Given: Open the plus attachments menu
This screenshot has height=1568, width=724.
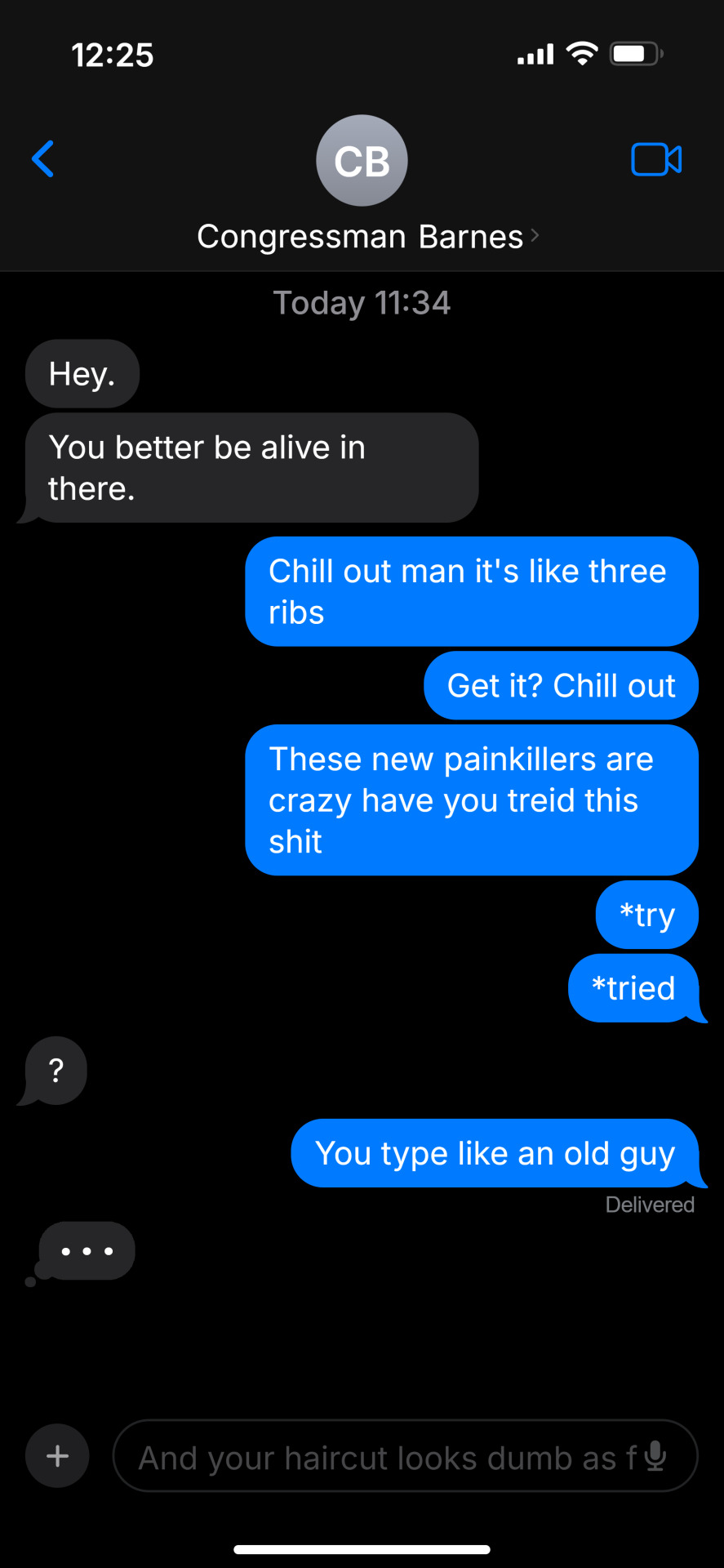Looking at the screenshot, I should pos(57,1456).
